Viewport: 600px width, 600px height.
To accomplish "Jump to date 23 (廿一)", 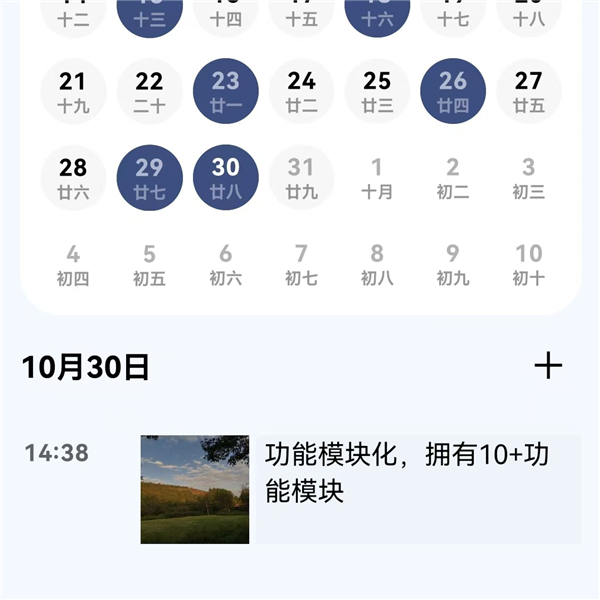I will click(x=225, y=91).
